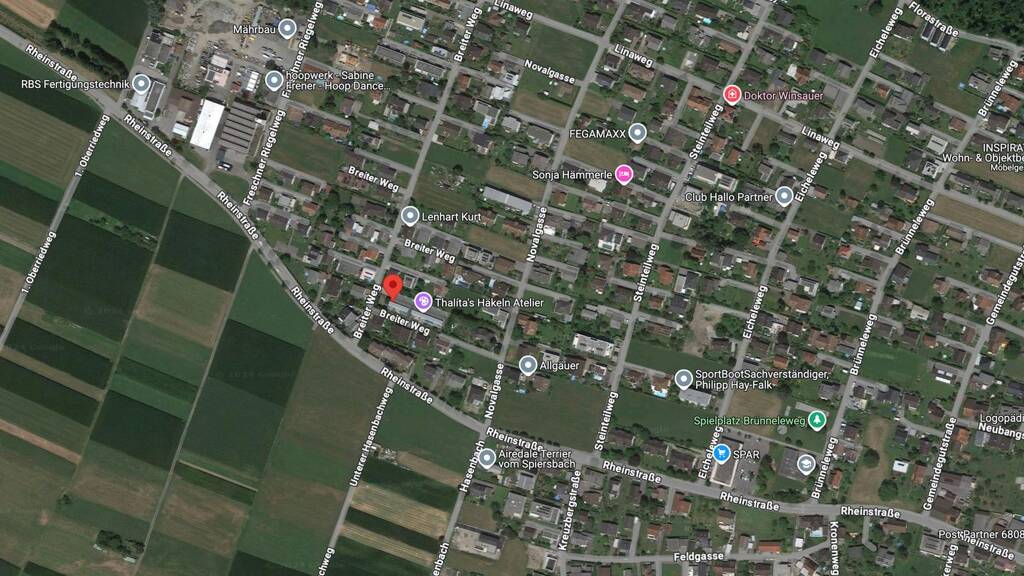Tap the hoopwerk Sabine Frener Hoop Dance pin
Viewport: 1024px width, 576px height.
coord(274,80)
